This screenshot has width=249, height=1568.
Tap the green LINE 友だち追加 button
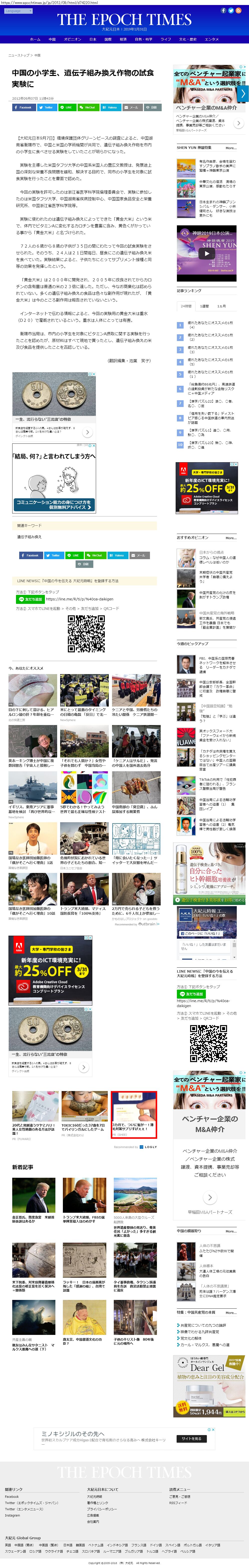pyautogui.click(x=30, y=599)
